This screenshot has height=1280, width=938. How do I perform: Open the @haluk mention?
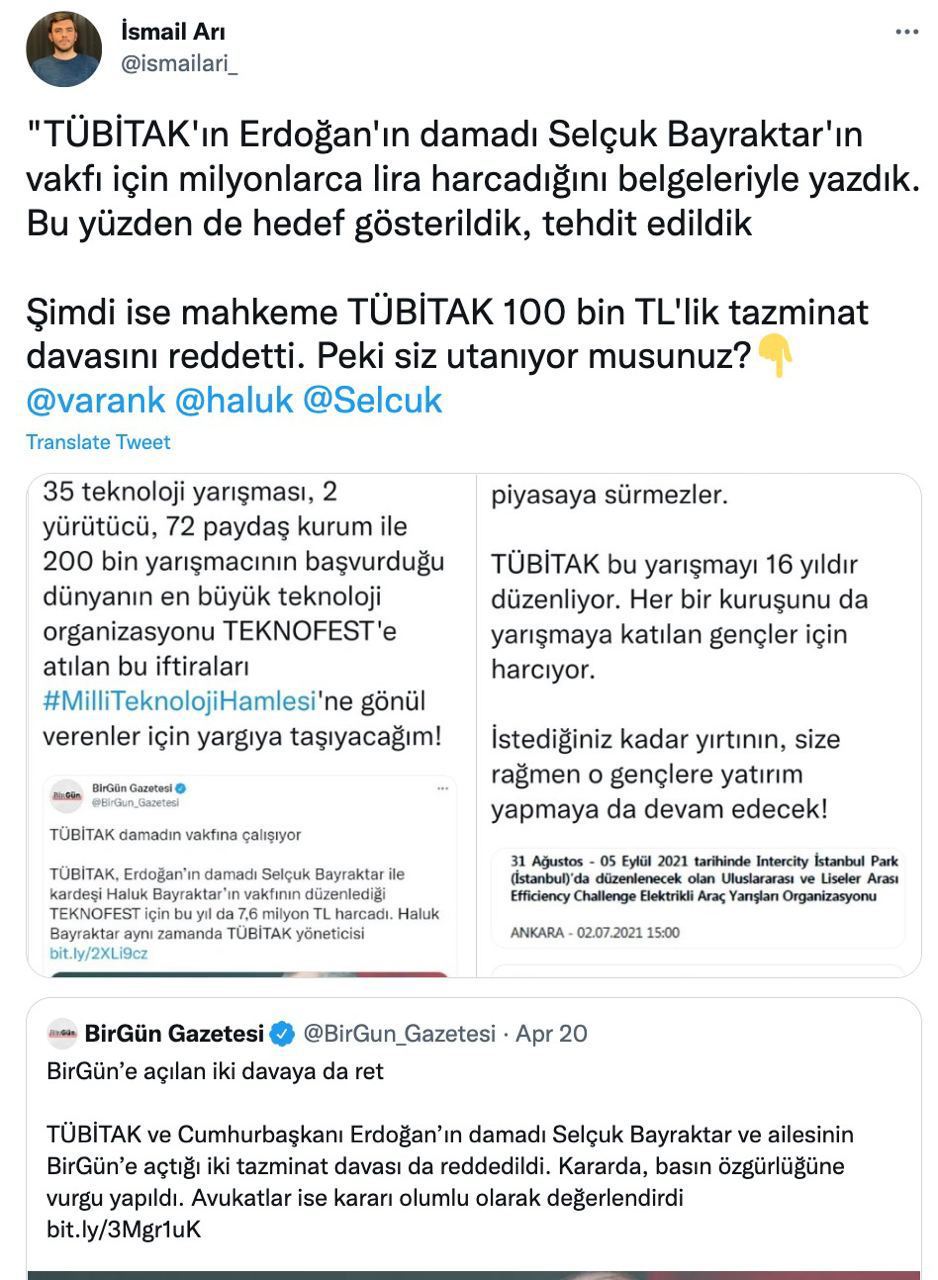[x=233, y=400]
